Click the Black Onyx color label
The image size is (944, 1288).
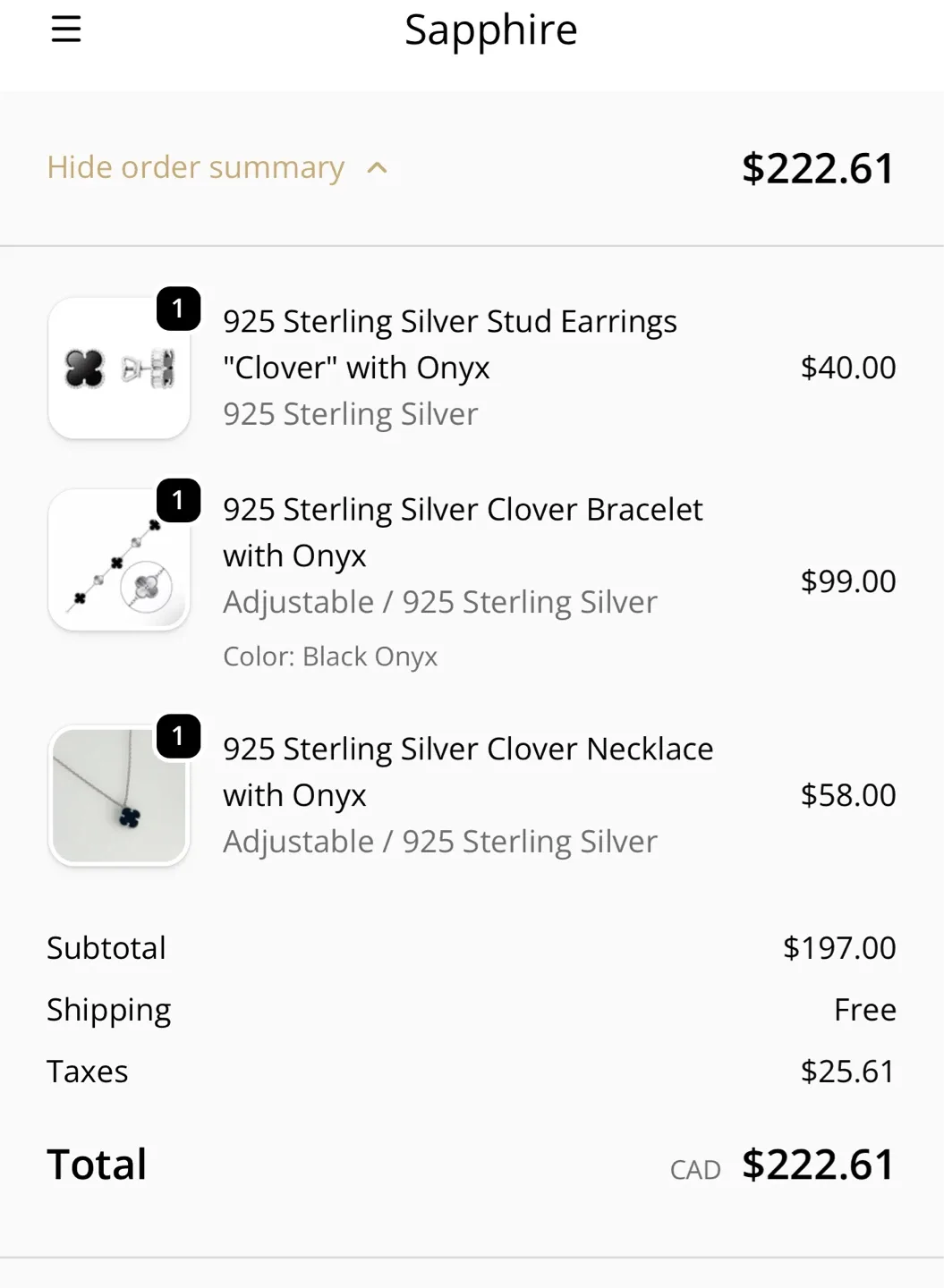click(x=331, y=656)
